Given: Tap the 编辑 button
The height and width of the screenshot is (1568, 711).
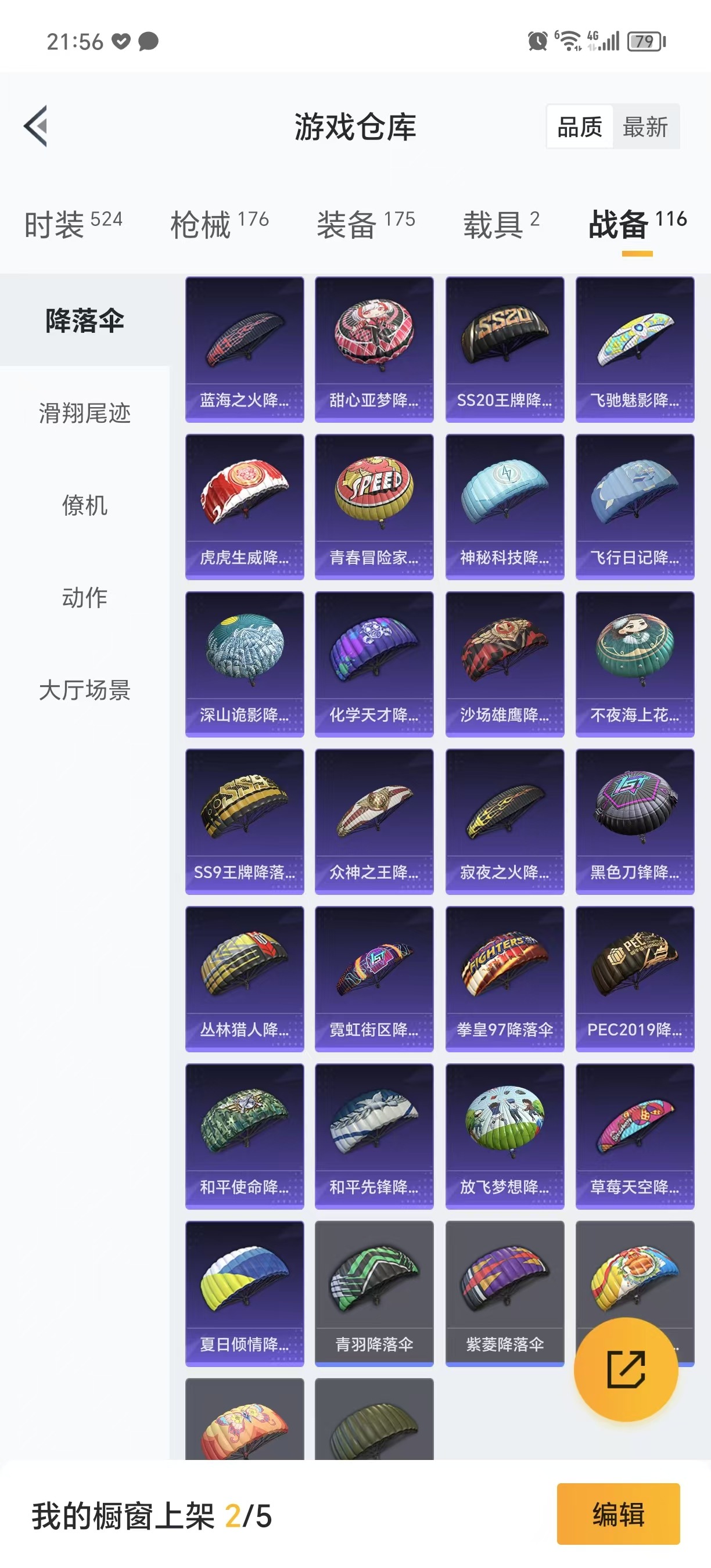Looking at the screenshot, I should [x=618, y=1515].
